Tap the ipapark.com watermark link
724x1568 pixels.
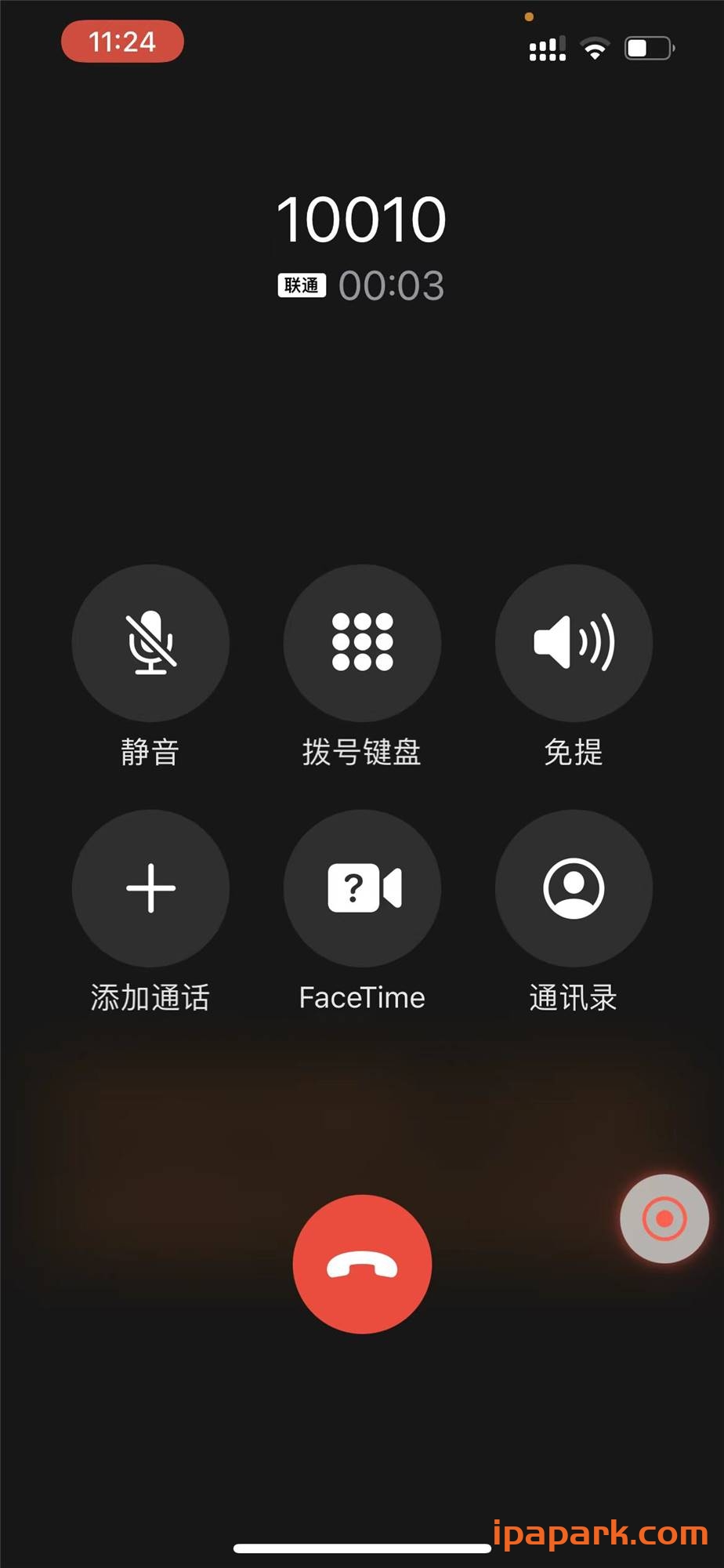pos(600,1534)
